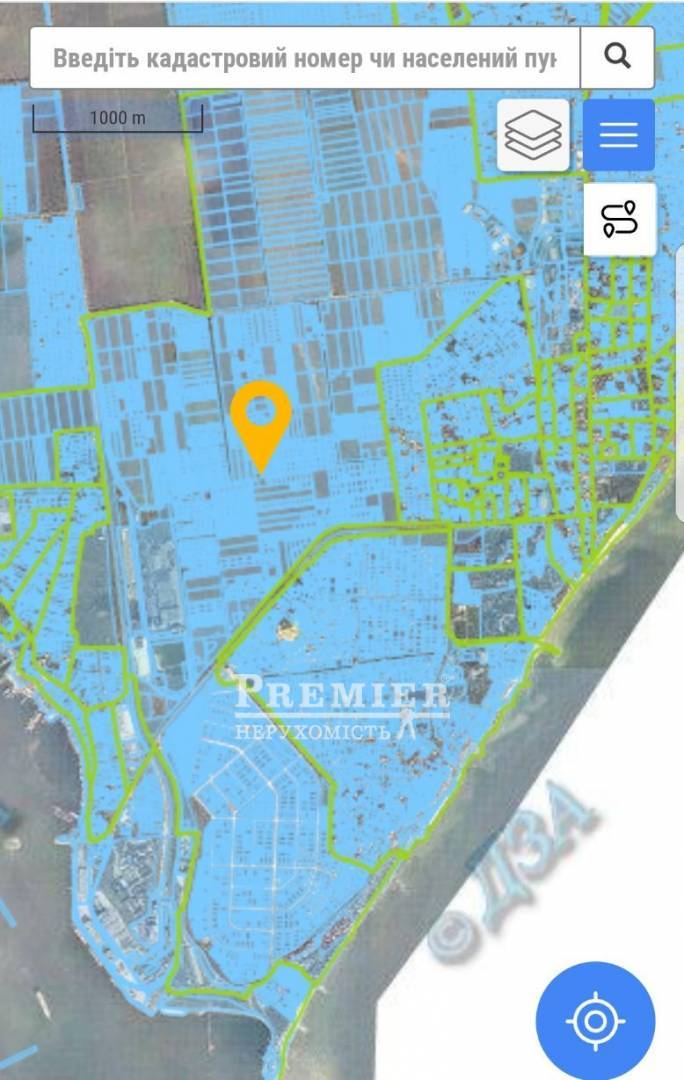Center the map on my location
The image size is (684, 1080).
[x=596, y=1021]
